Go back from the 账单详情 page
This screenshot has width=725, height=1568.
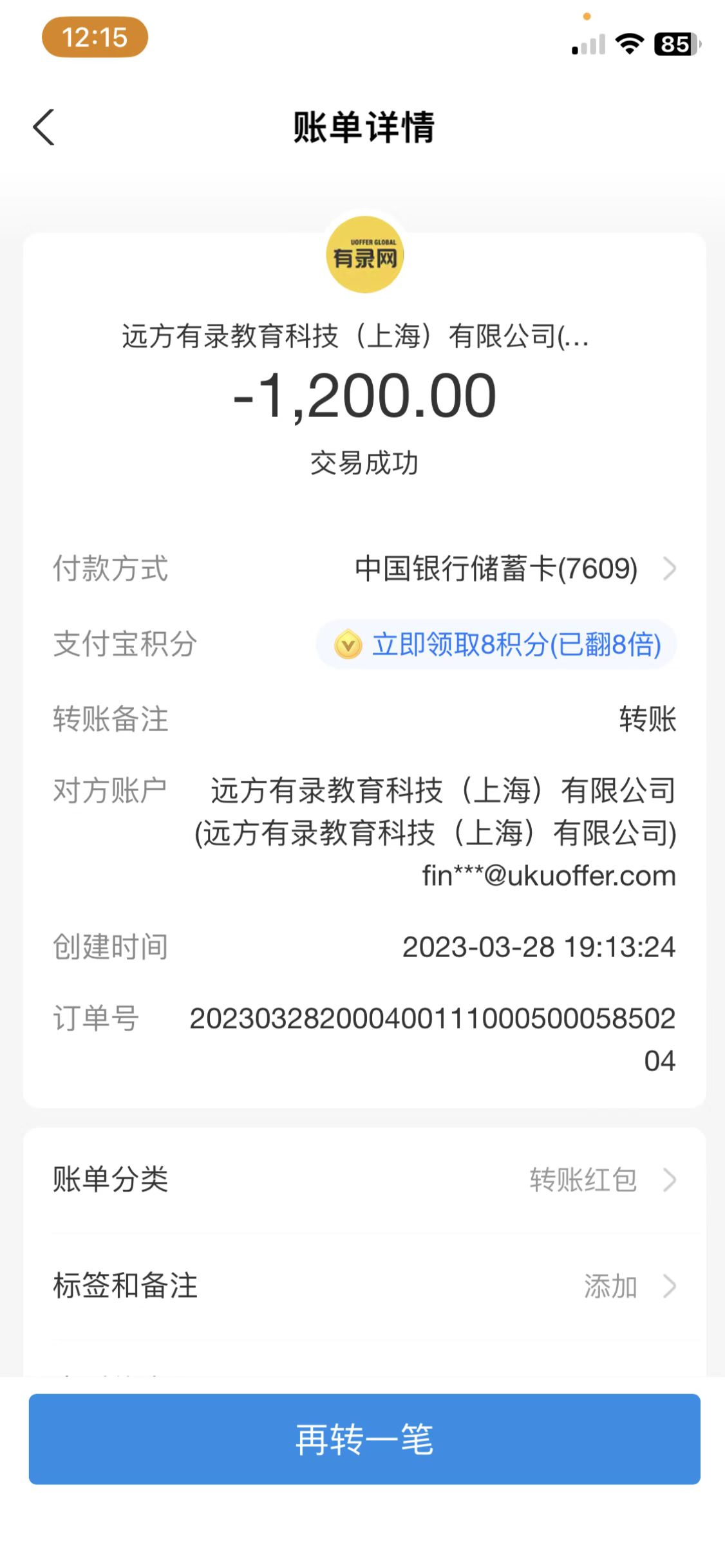(44, 127)
